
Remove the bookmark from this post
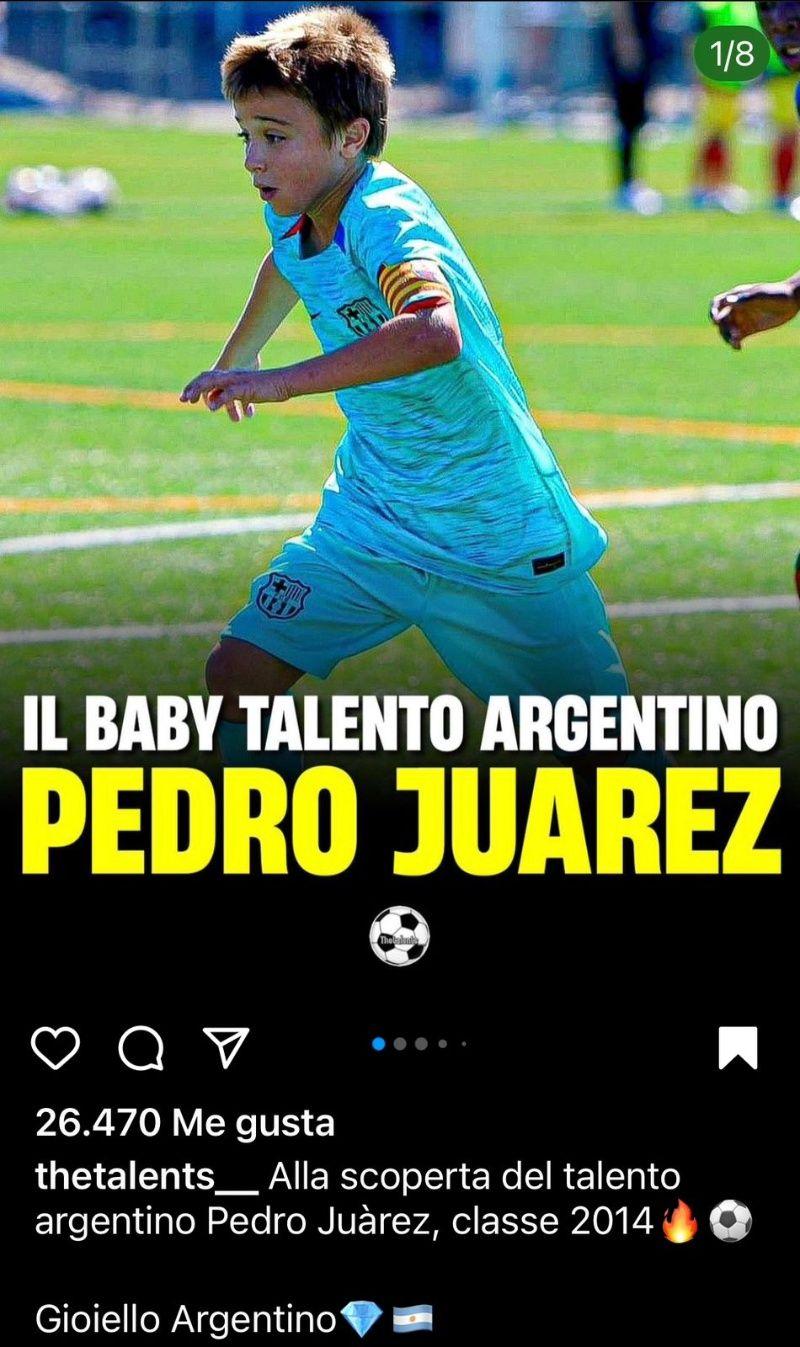[x=738, y=1047]
